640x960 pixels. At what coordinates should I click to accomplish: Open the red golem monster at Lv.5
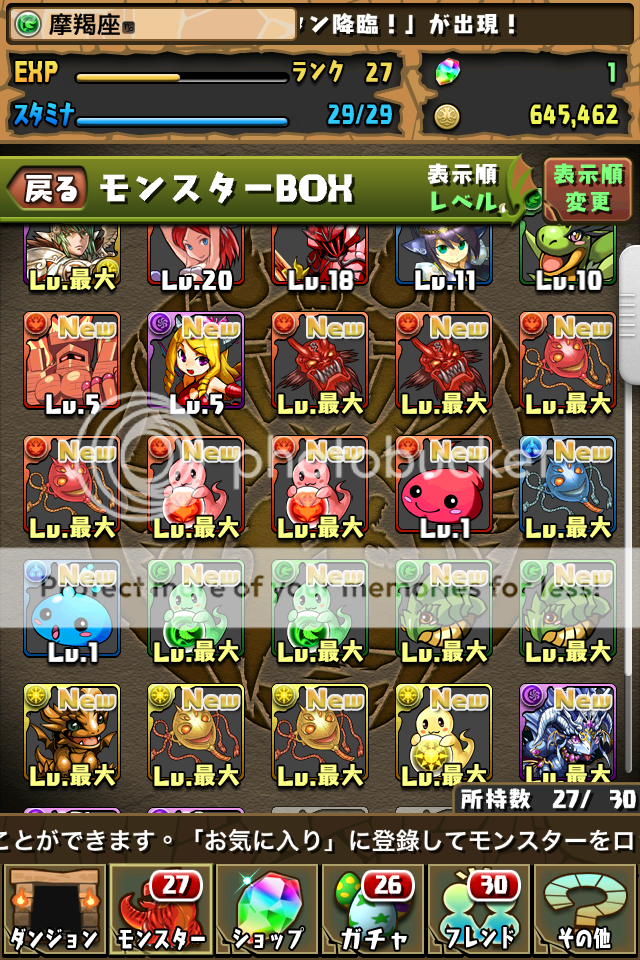[71, 361]
